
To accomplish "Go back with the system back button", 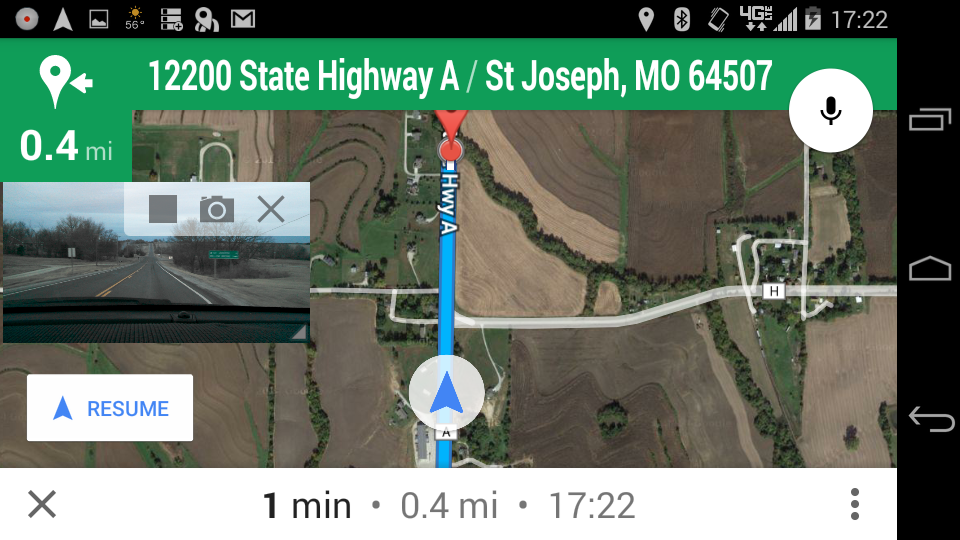I will [930, 419].
